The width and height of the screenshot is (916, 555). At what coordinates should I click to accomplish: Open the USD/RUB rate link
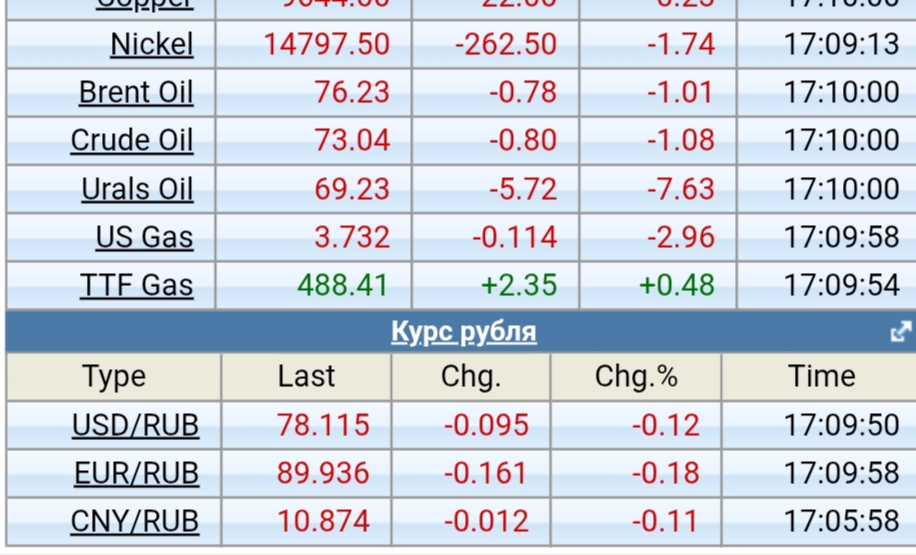click(x=135, y=425)
